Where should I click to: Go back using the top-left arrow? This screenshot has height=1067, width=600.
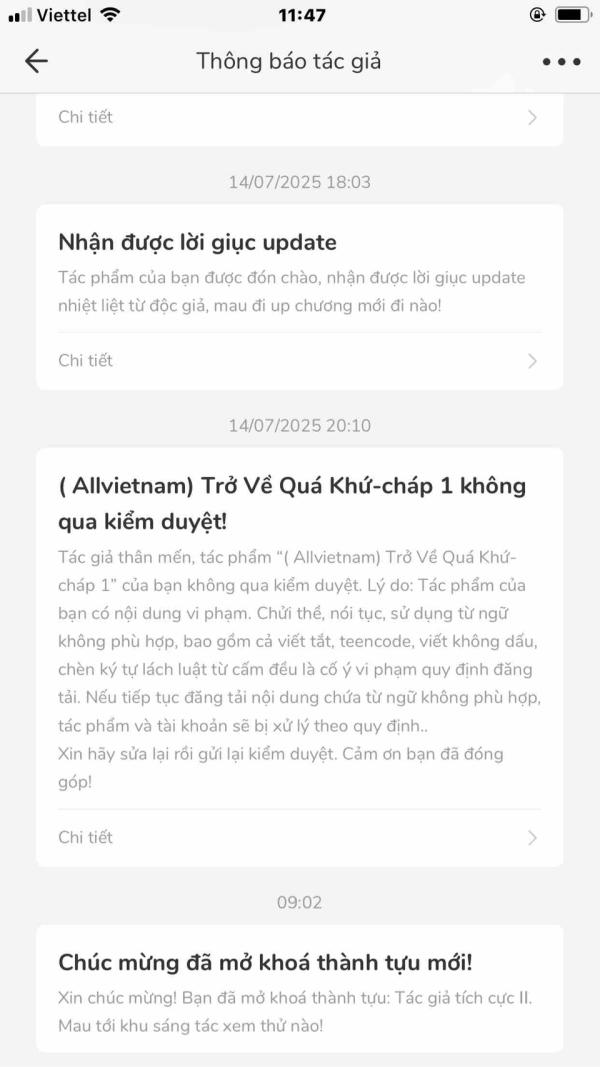pos(36,61)
